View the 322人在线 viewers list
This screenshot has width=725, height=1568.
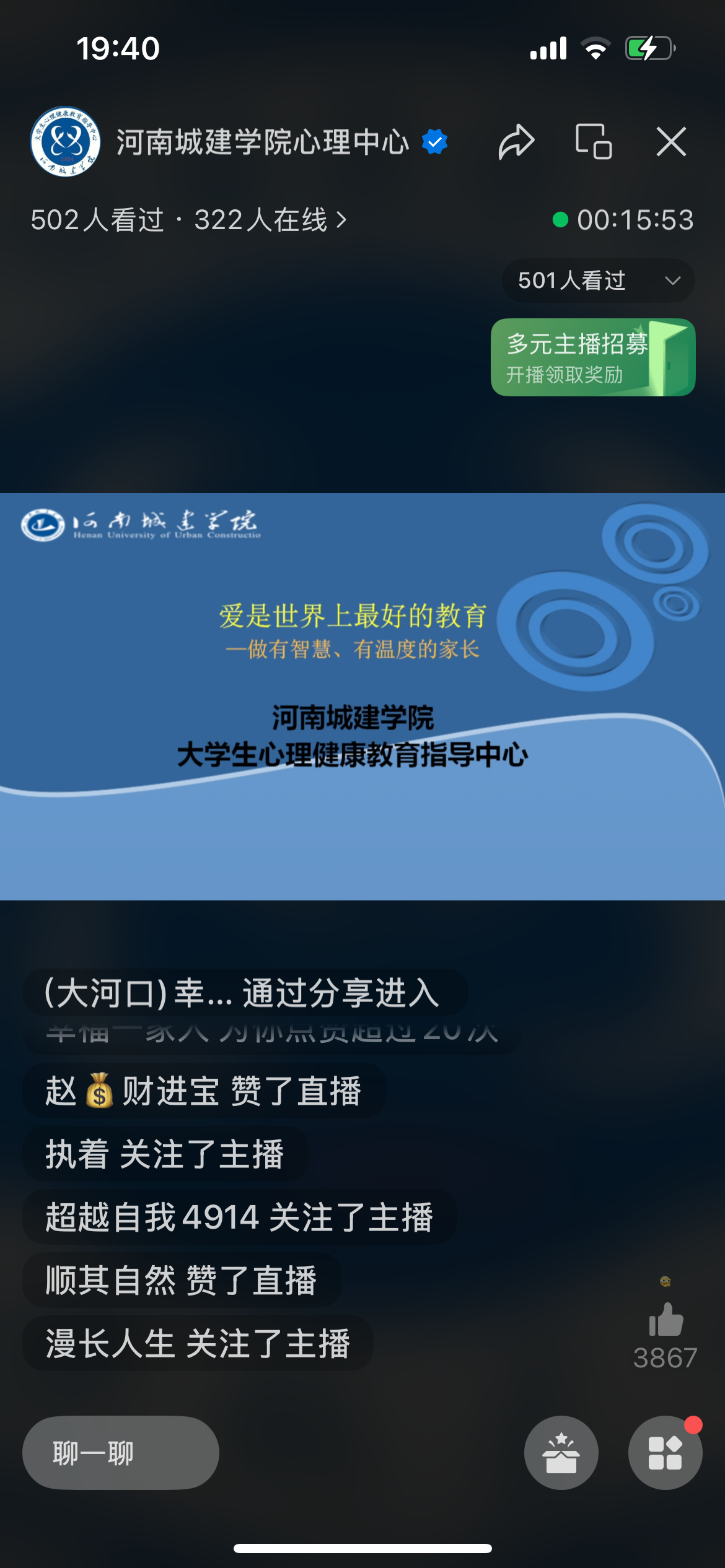[x=270, y=220]
